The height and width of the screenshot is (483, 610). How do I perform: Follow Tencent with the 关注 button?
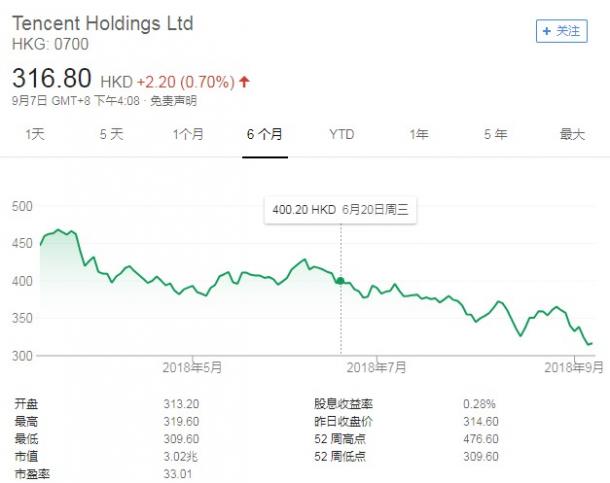tap(561, 31)
